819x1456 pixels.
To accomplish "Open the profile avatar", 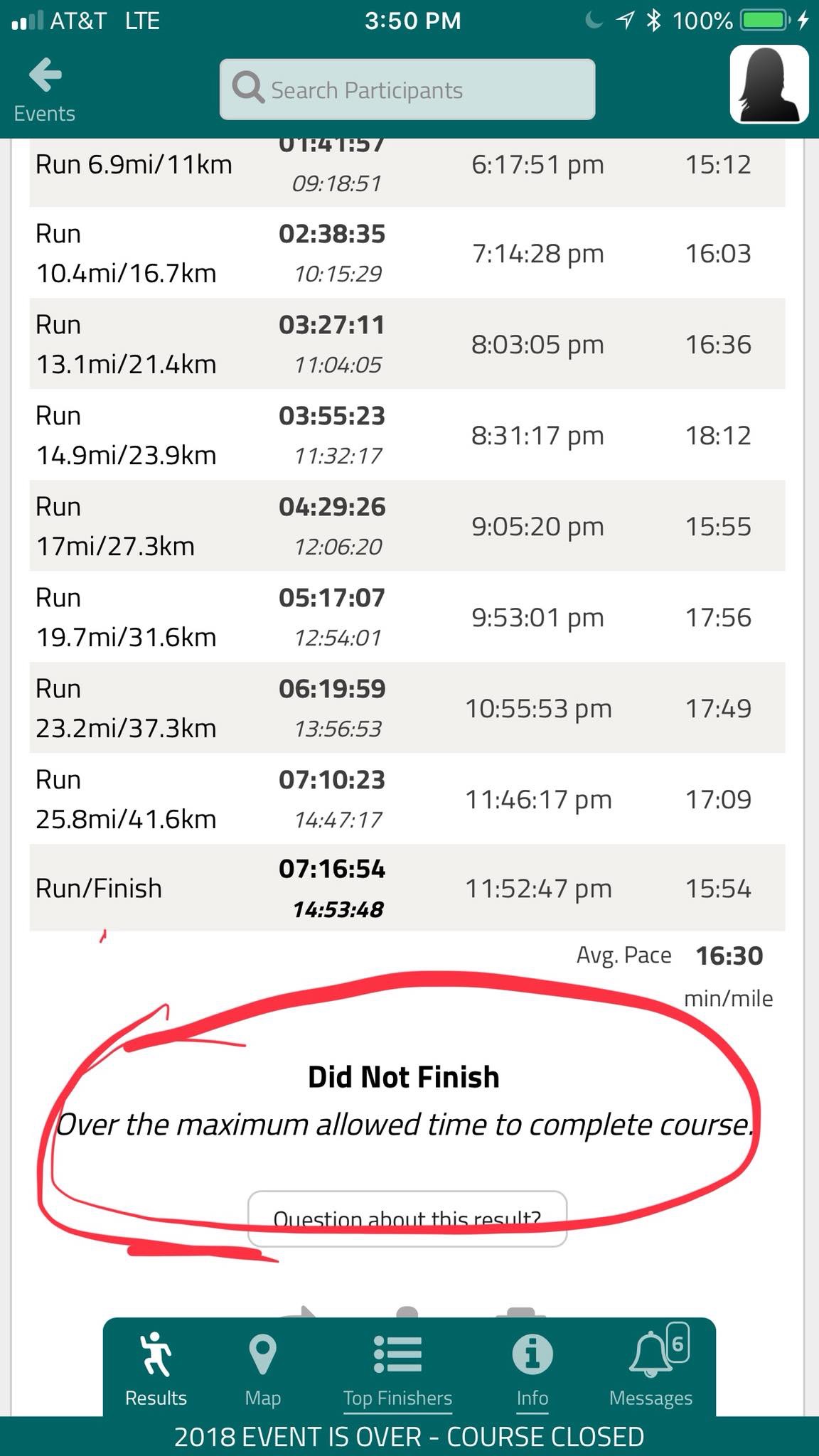I will click(769, 85).
